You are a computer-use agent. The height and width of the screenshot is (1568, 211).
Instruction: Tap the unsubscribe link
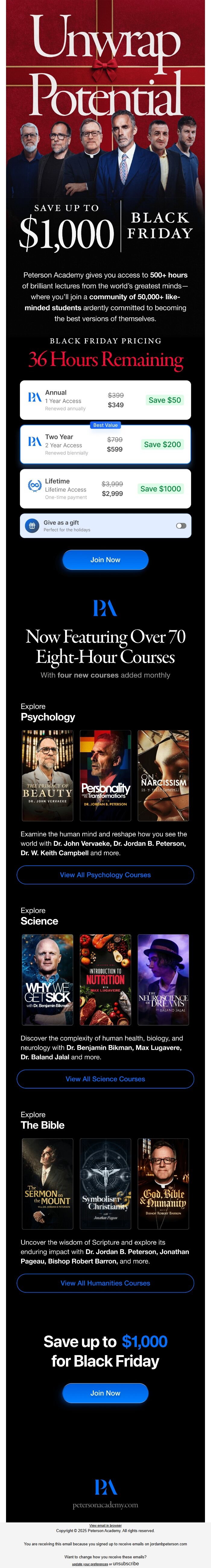126,1563
